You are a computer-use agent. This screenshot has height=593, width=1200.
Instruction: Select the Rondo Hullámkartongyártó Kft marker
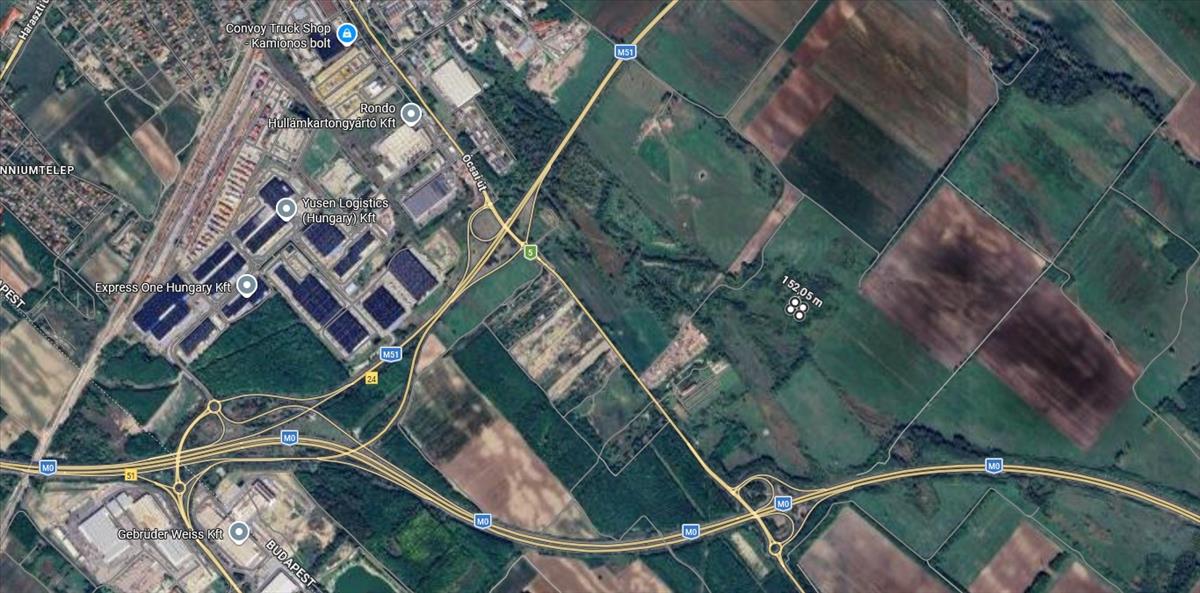tap(411, 115)
